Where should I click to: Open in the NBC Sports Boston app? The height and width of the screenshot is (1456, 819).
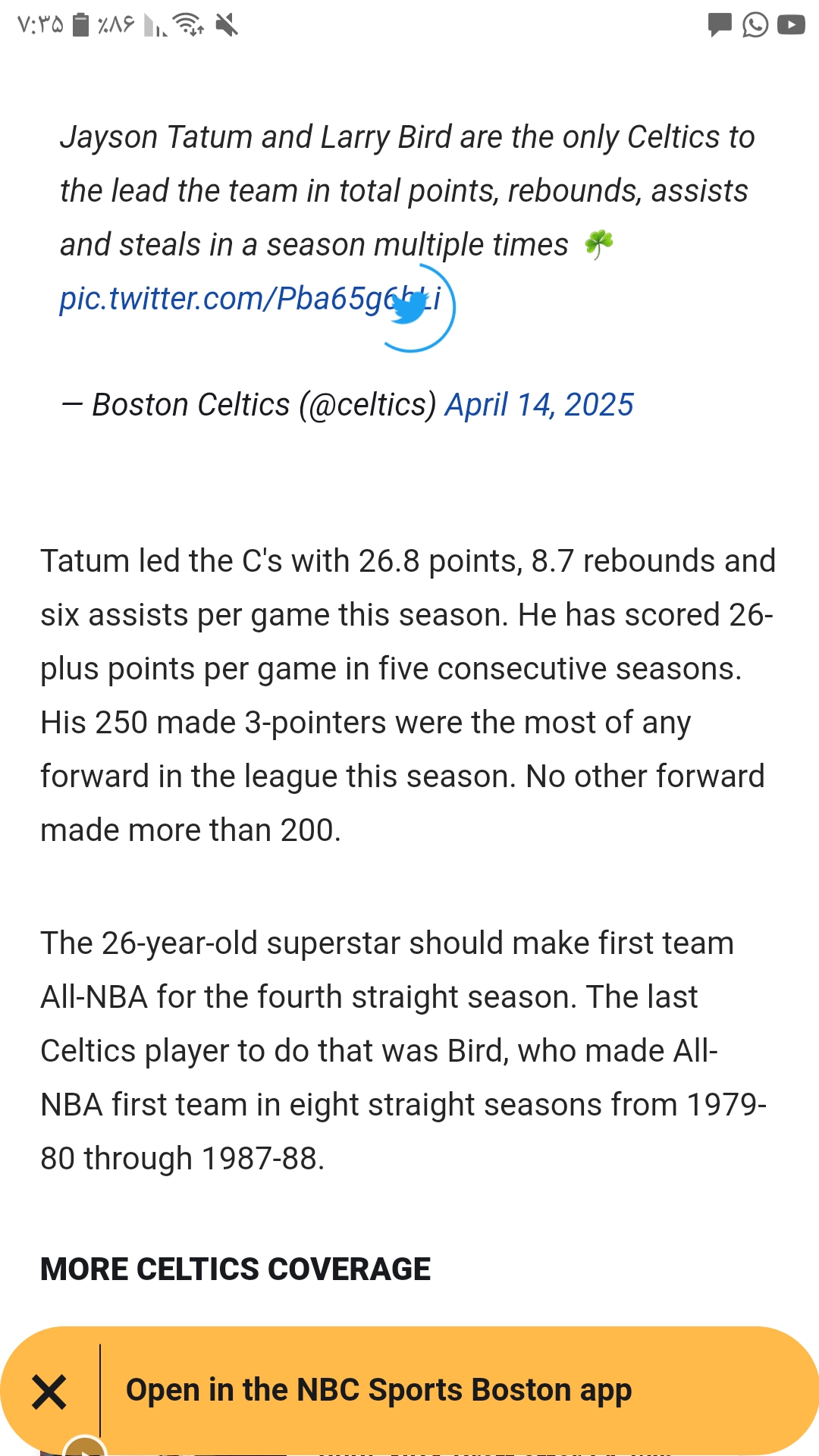coord(378,1390)
